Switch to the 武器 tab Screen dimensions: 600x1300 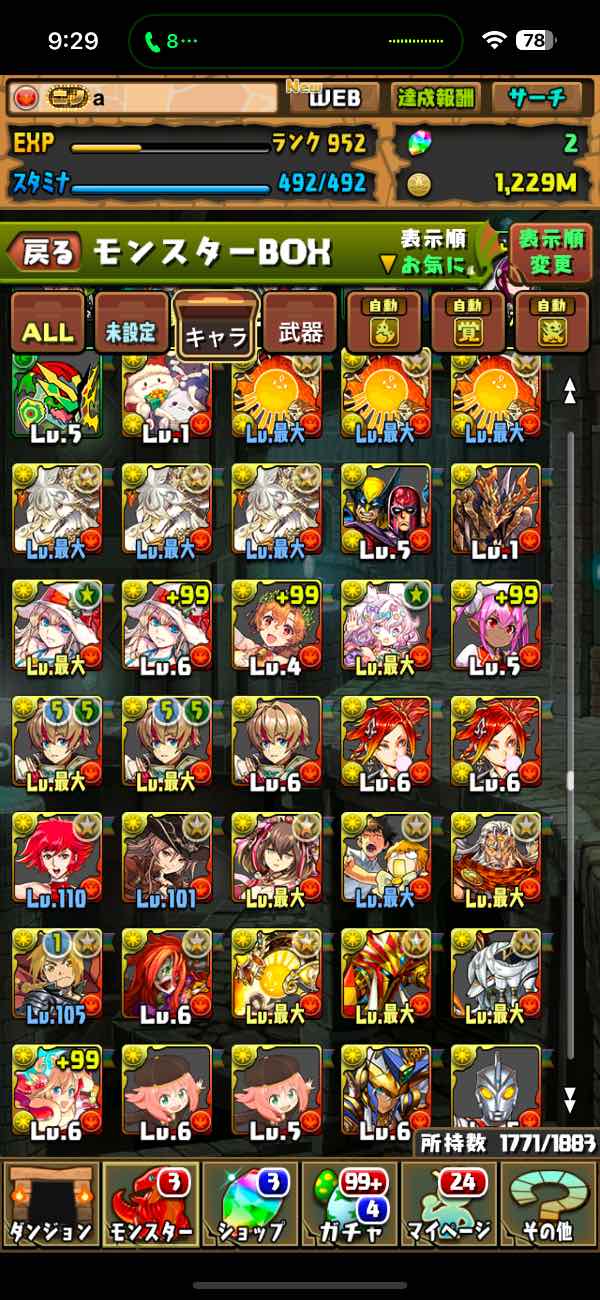(x=300, y=324)
